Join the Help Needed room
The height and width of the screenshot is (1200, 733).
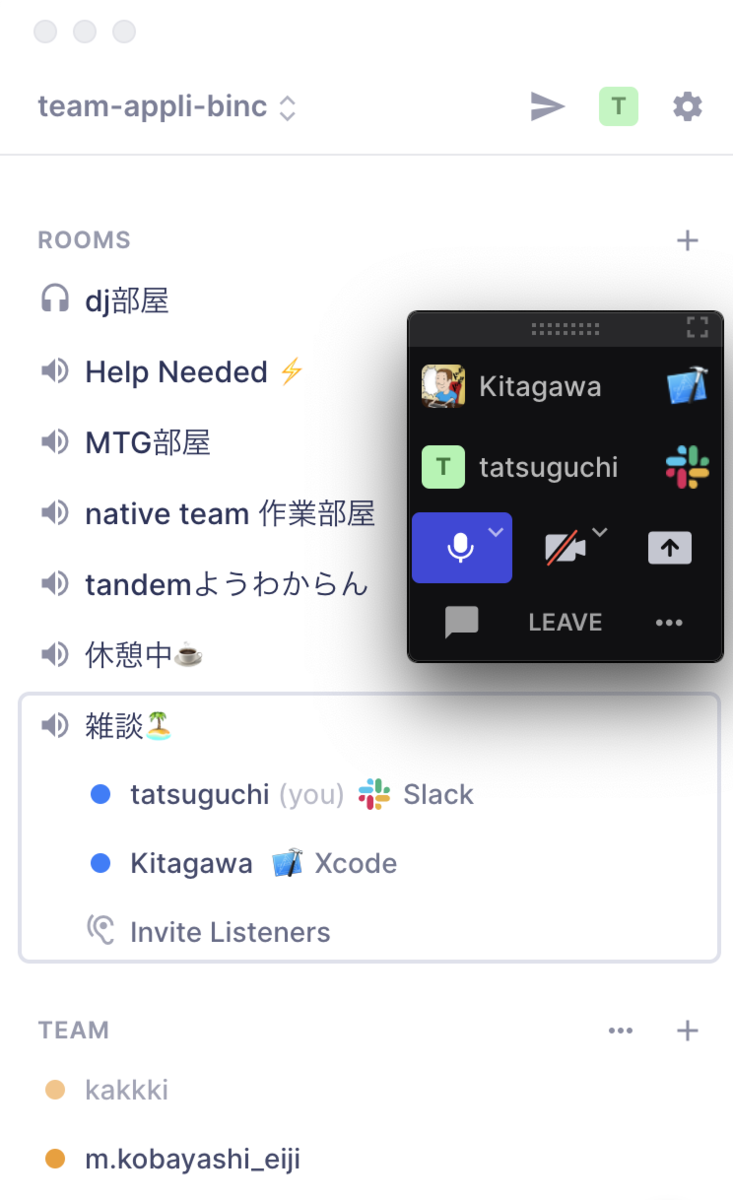[x=176, y=372]
